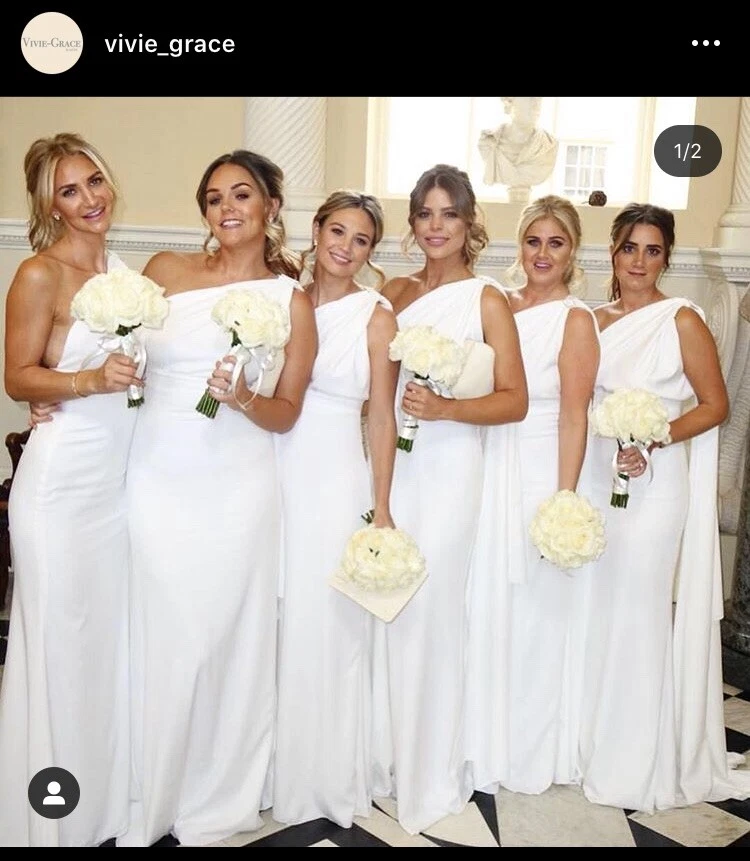Open vivie_grace profile picture
This screenshot has height=861, width=750.
(x=52, y=43)
